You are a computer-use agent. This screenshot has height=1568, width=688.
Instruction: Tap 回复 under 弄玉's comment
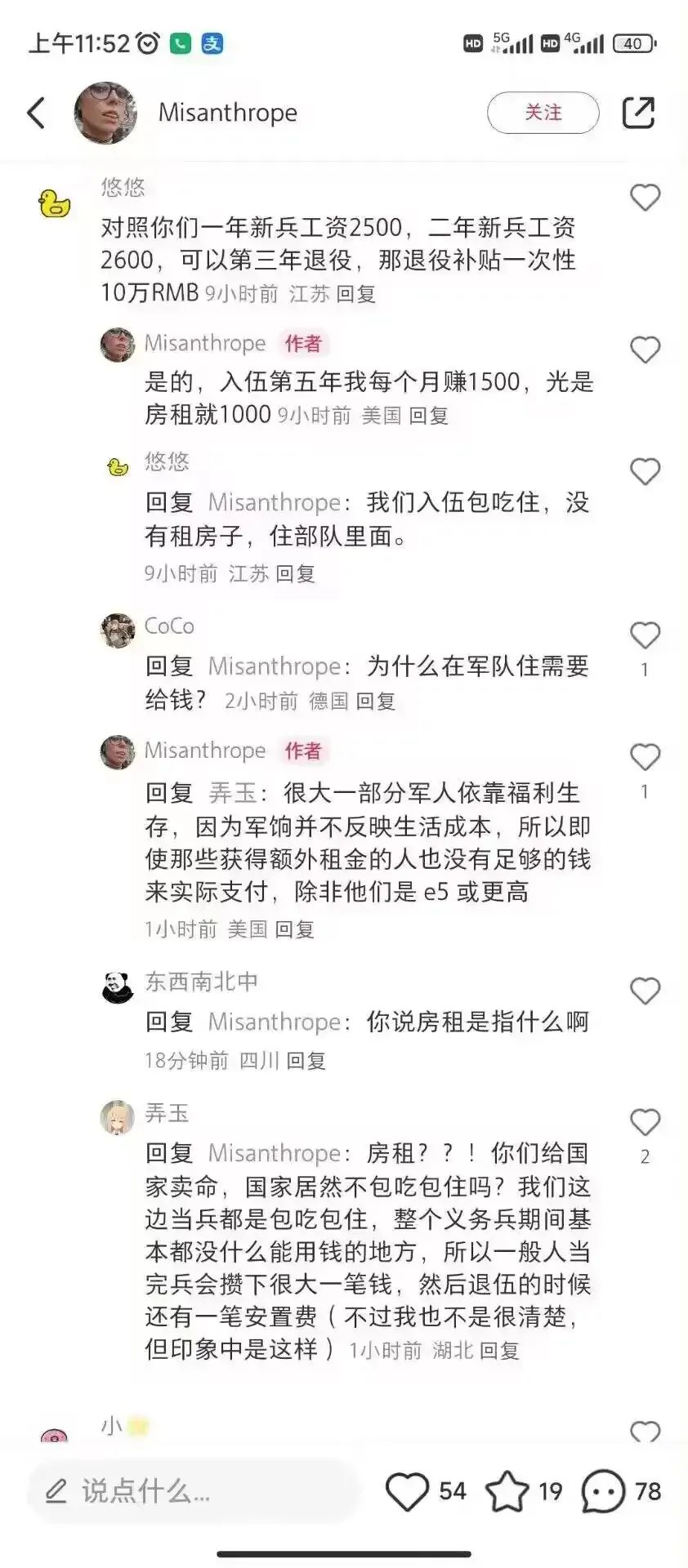tap(499, 1351)
